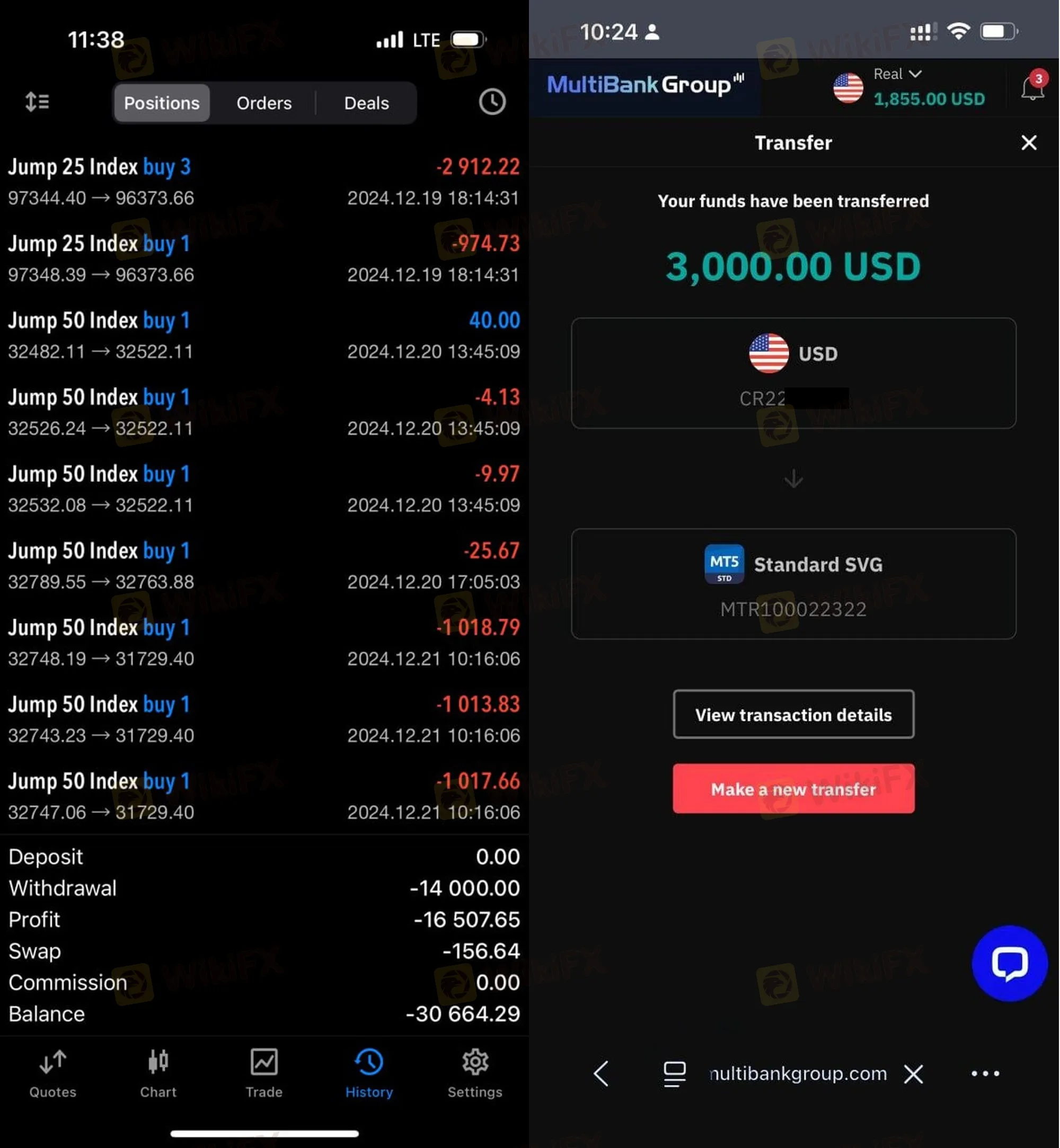Switch to the Deals segment
Screen dimensions: 1060x1148
tap(366, 103)
